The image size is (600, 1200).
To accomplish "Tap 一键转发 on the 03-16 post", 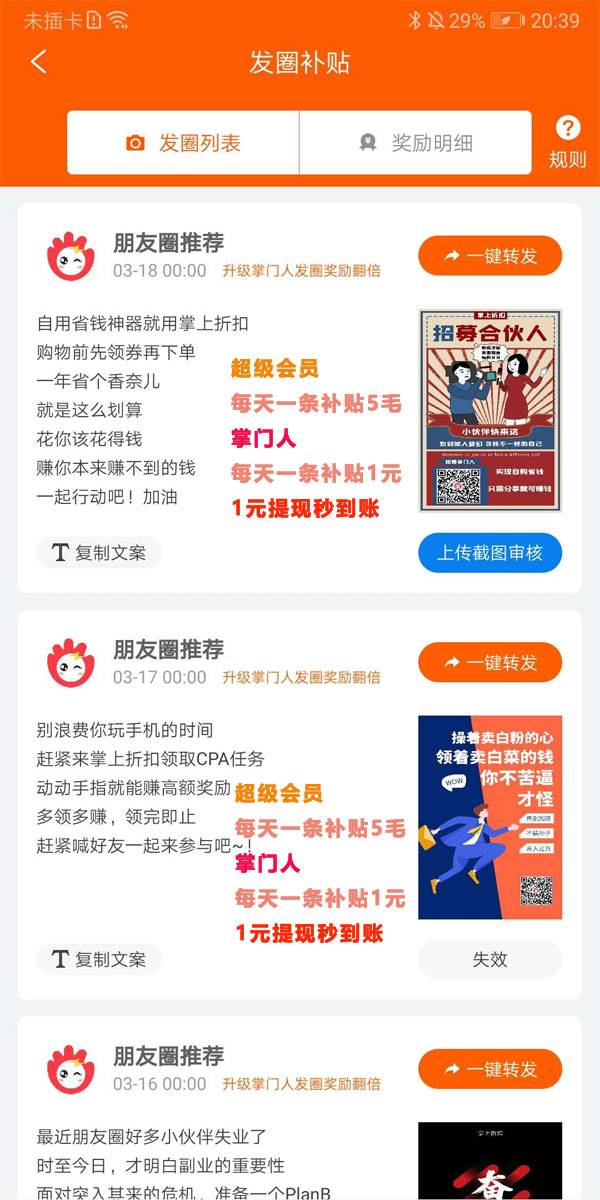I will pos(490,1069).
